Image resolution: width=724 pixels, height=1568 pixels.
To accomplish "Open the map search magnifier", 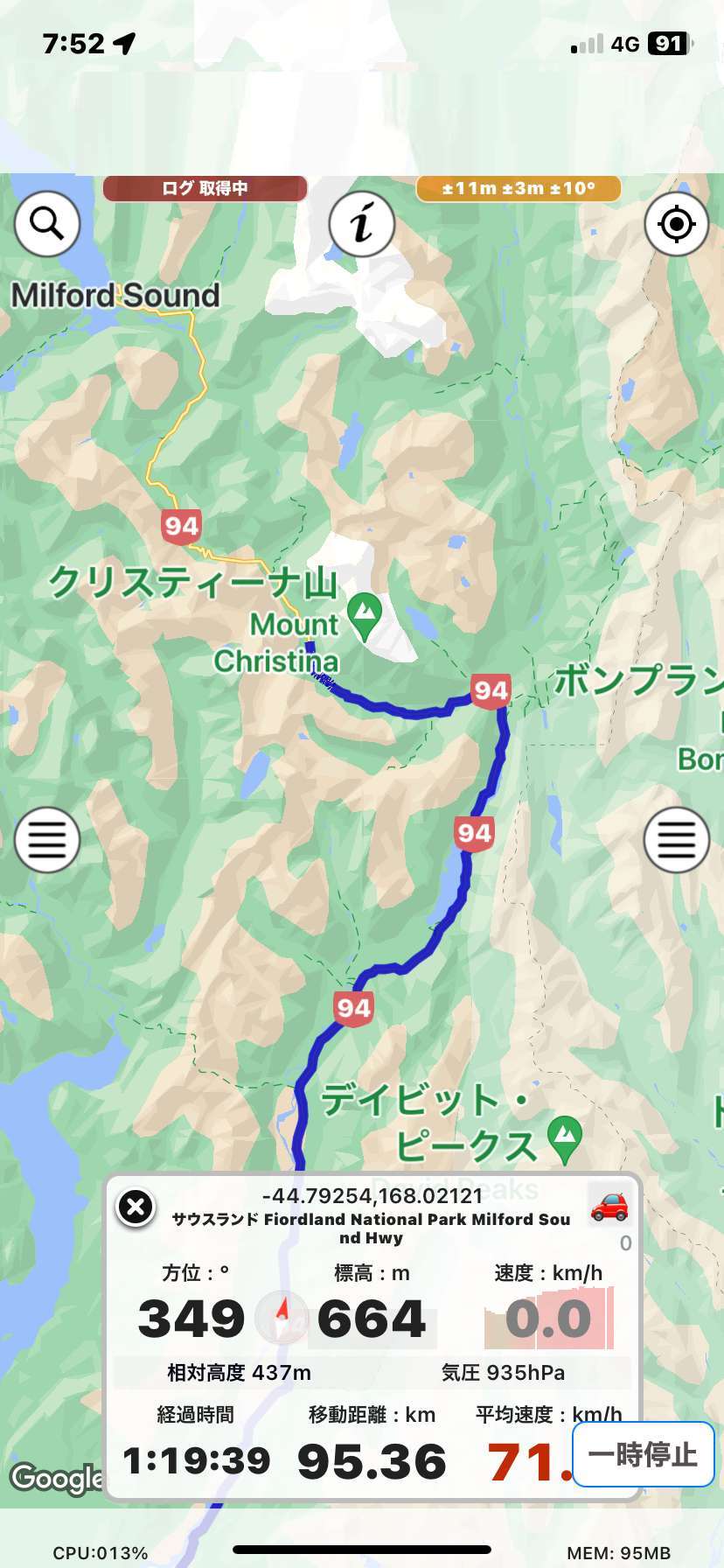I will click(x=47, y=224).
